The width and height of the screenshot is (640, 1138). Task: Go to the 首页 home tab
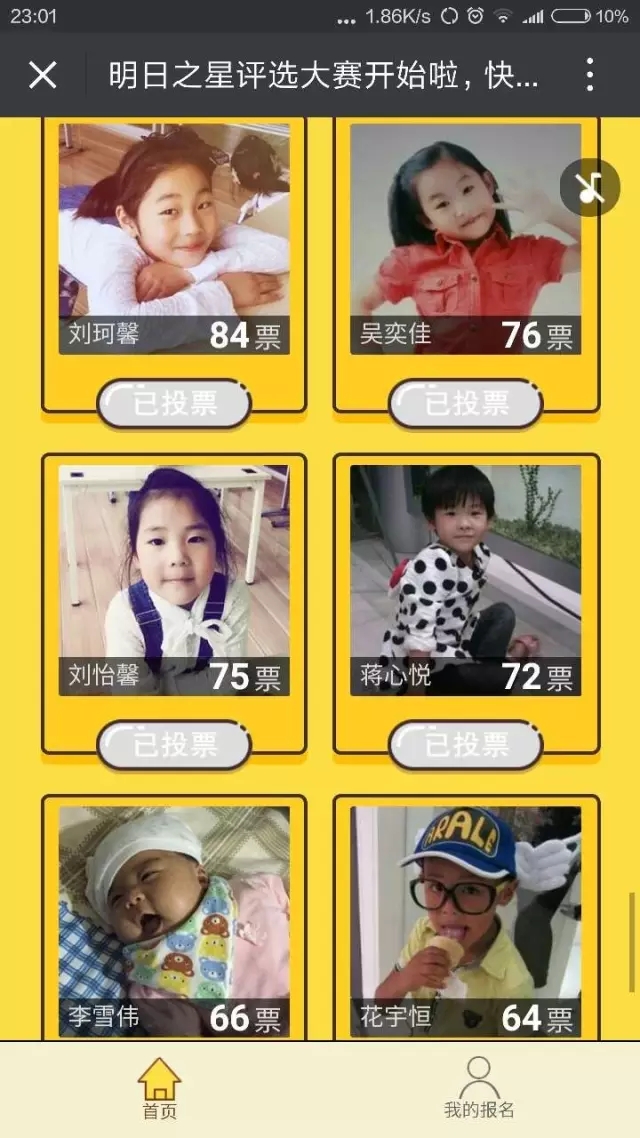(x=159, y=1089)
